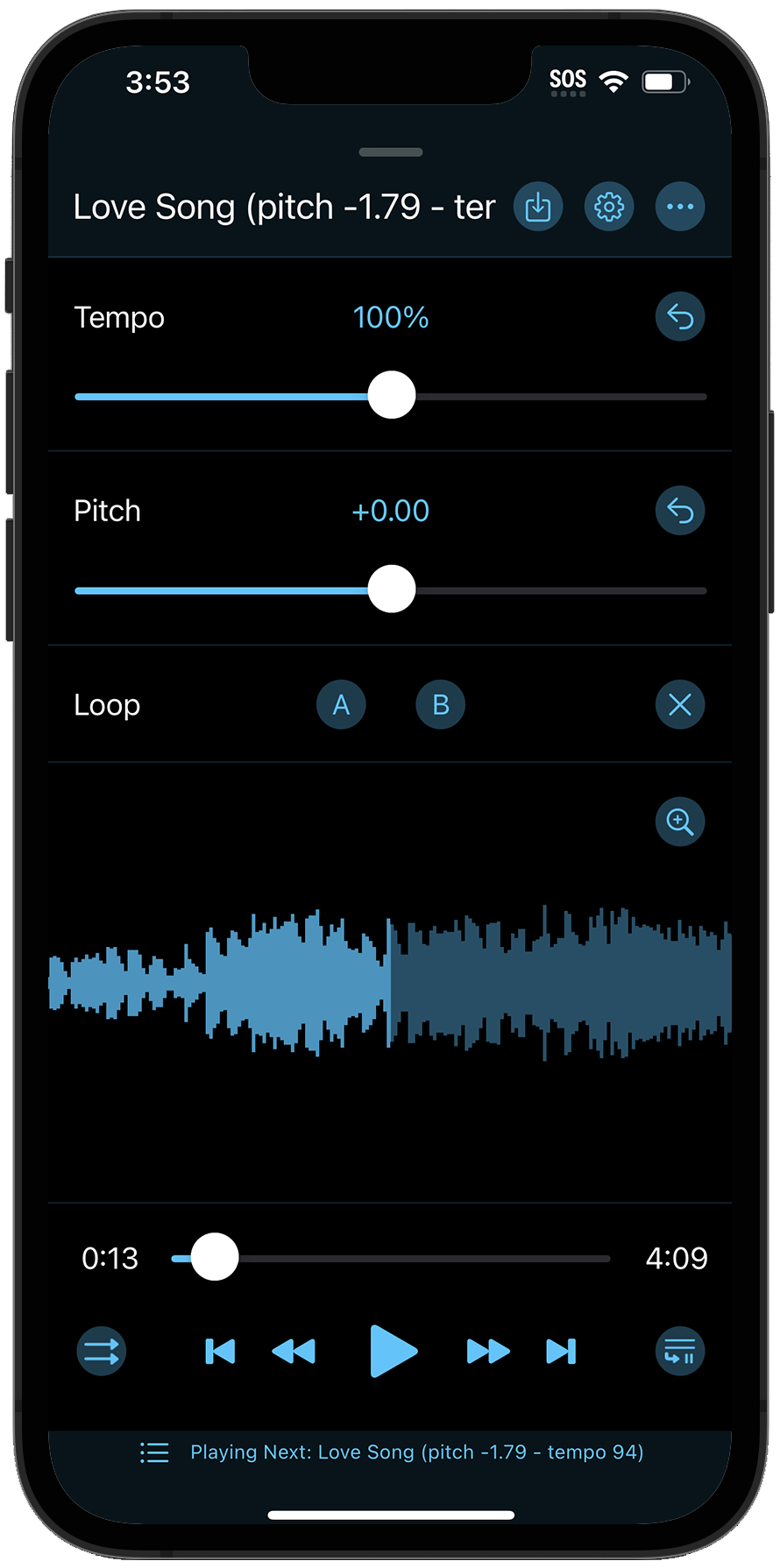
Task: Reset Pitch to default
Action: 680,511
